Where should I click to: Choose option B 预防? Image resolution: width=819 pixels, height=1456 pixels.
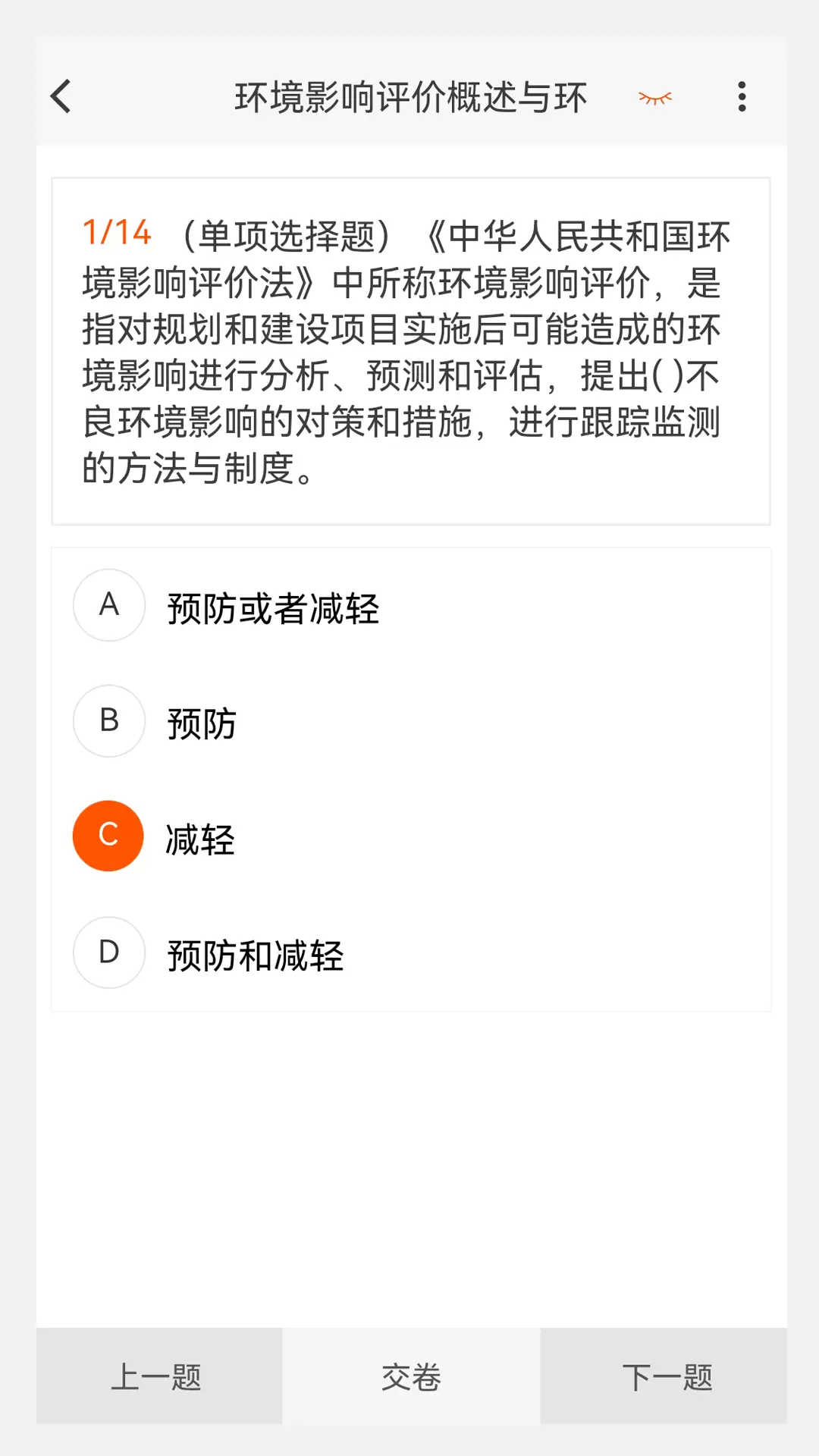(410, 722)
